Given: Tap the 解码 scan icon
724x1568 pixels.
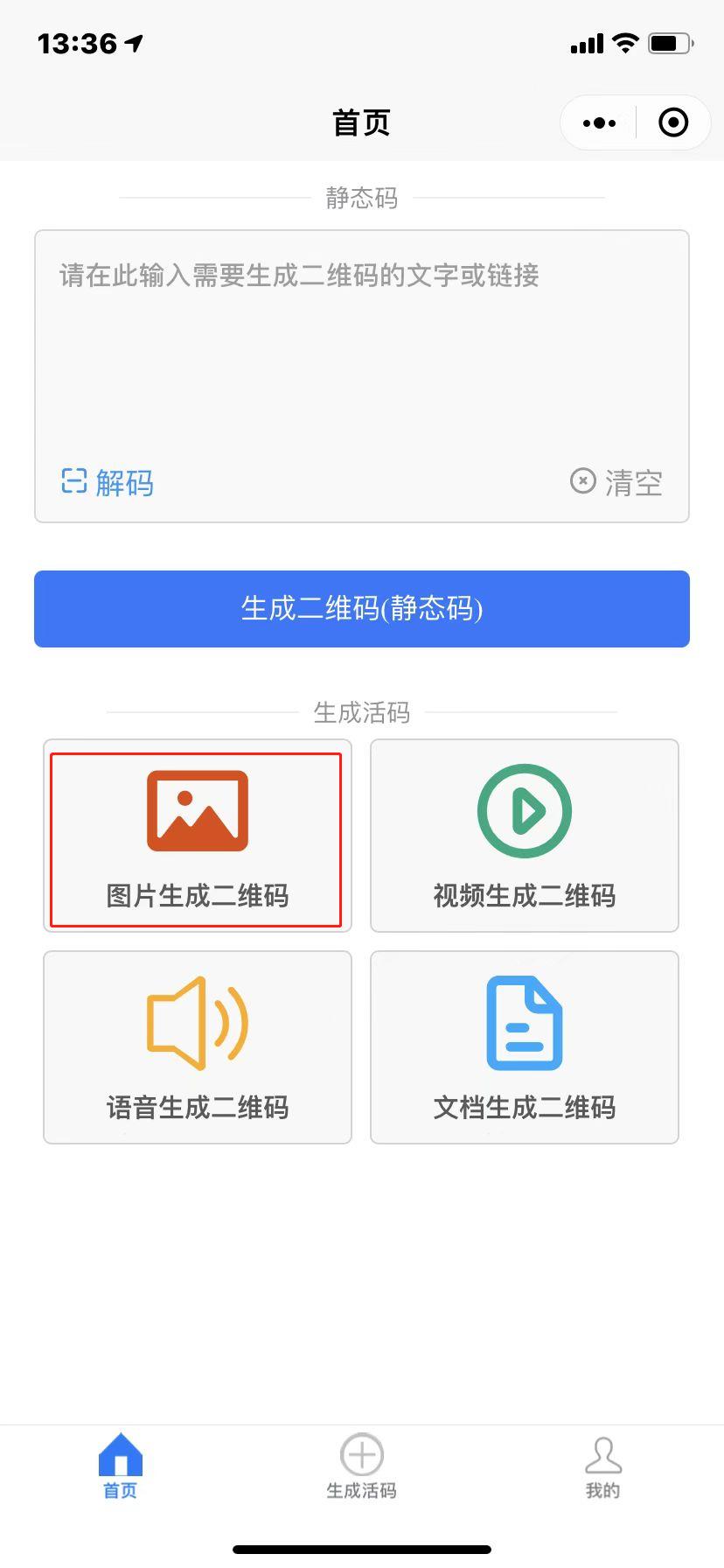Looking at the screenshot, I should click(75, 482).
